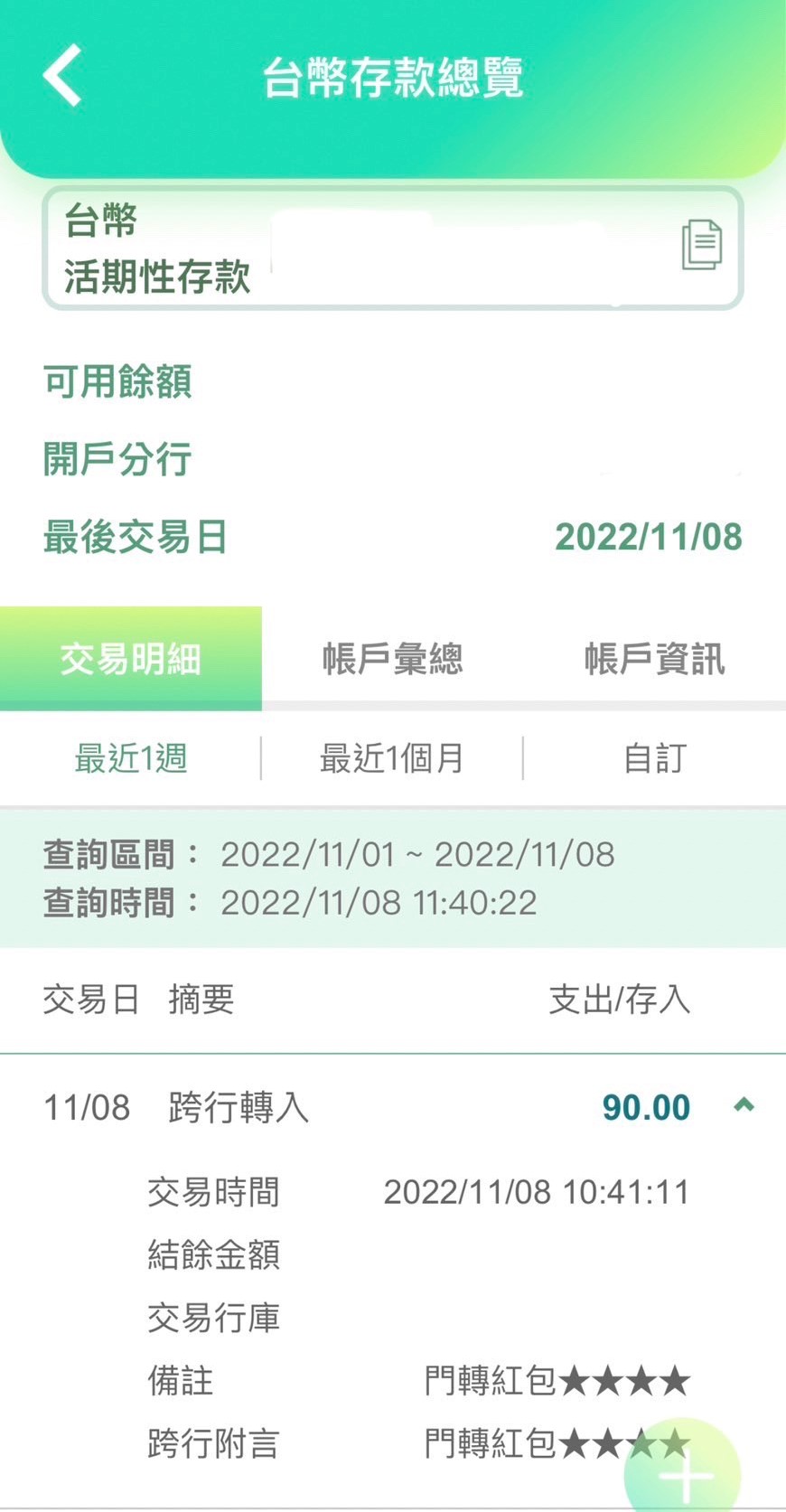The height and width of the screenshot is (1512, 786).
Task: Open the floating plus button
Action: point(685,1475)
